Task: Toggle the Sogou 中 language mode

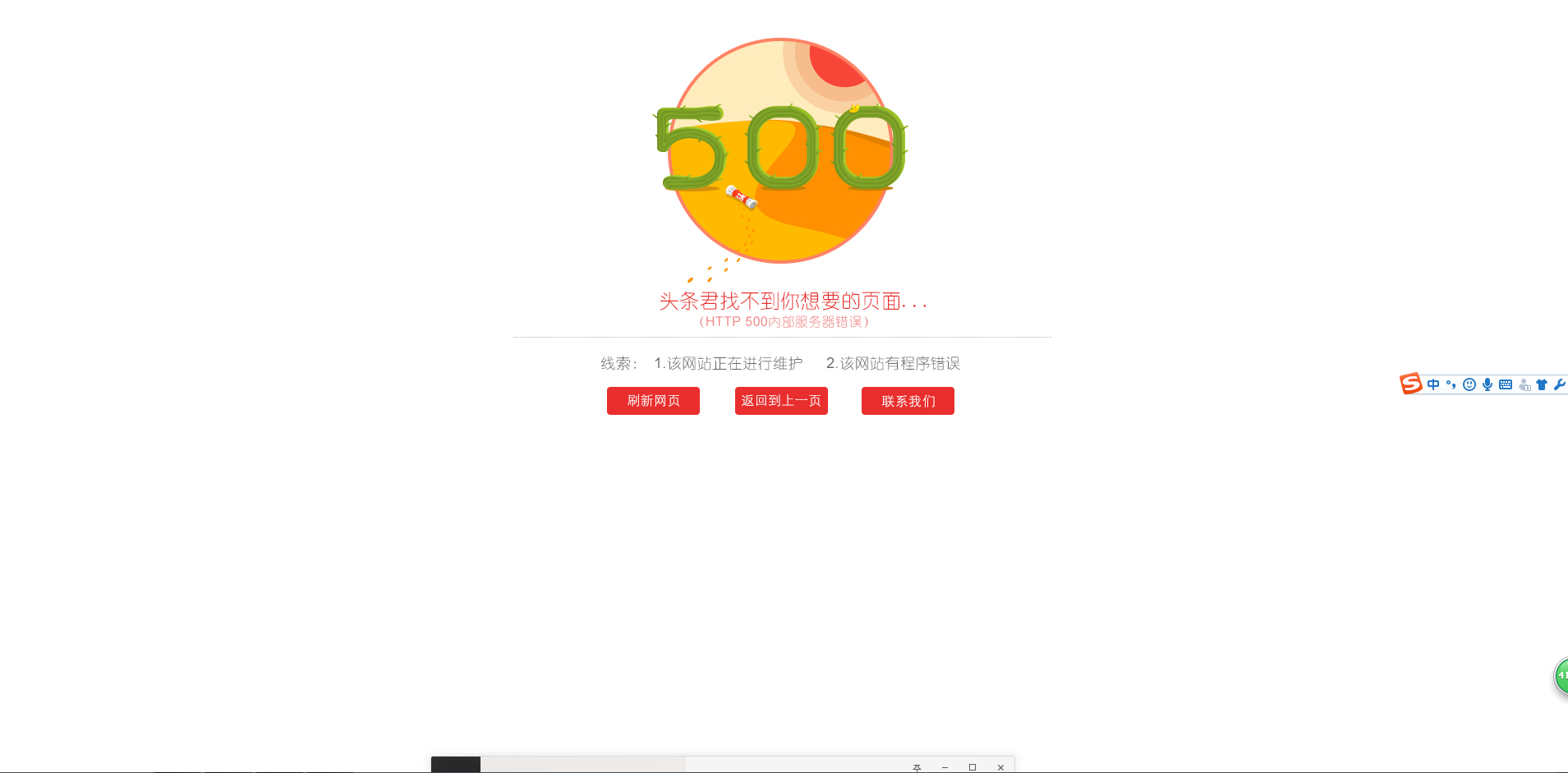Action: [1433, 384]
